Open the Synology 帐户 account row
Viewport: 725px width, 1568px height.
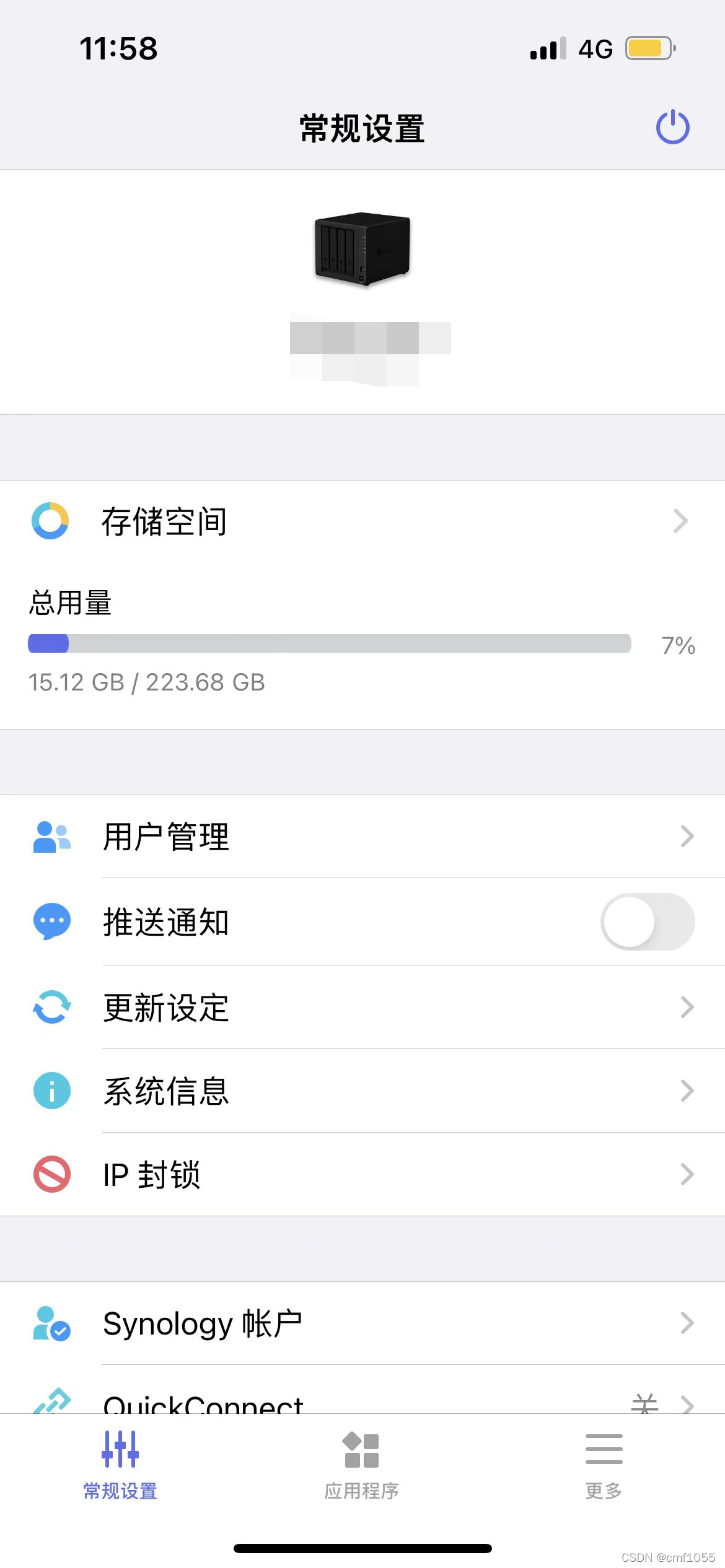[362, 1323]
